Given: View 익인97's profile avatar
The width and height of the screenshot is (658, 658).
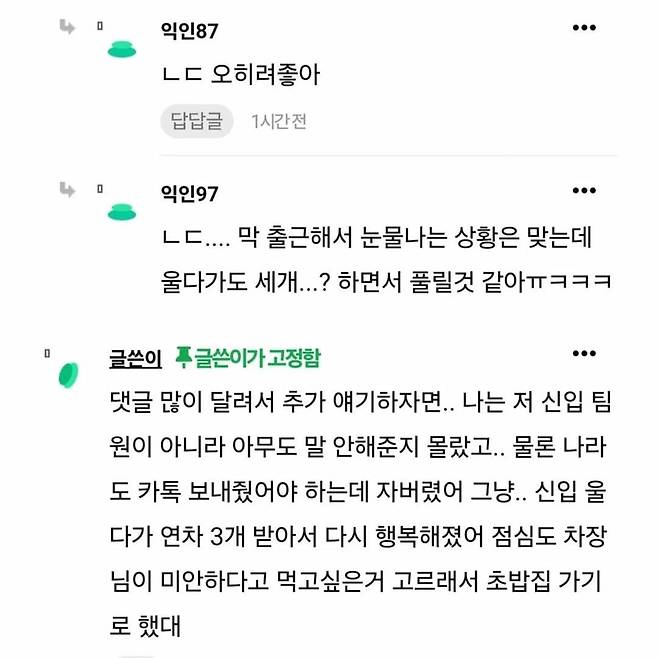Looking at the screenshot, I should click(x=124, y=210).
